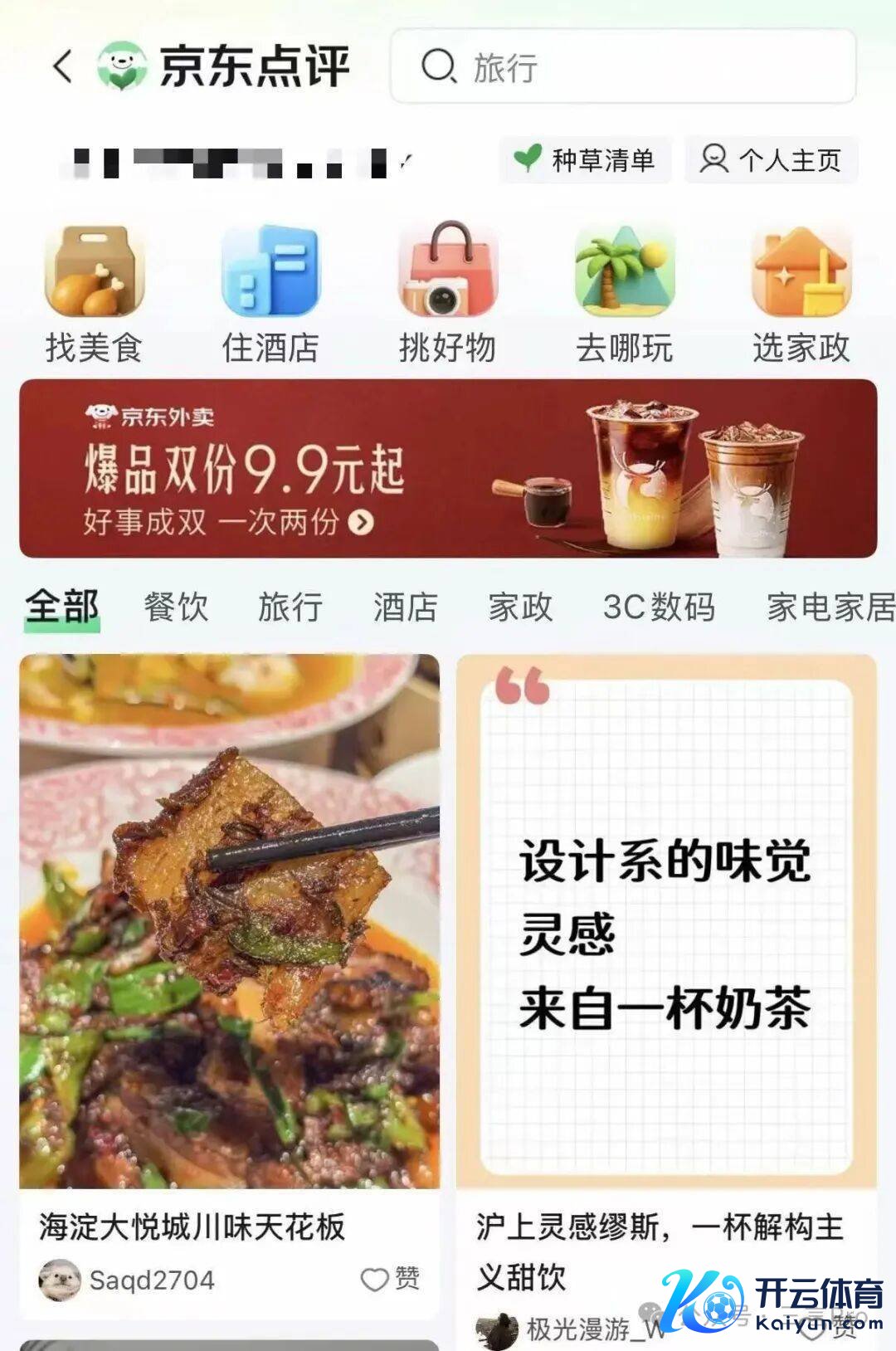Viewport: 896px width, 1351px height.
Task: Select the 旅行 tab
Action: [290, 607]
